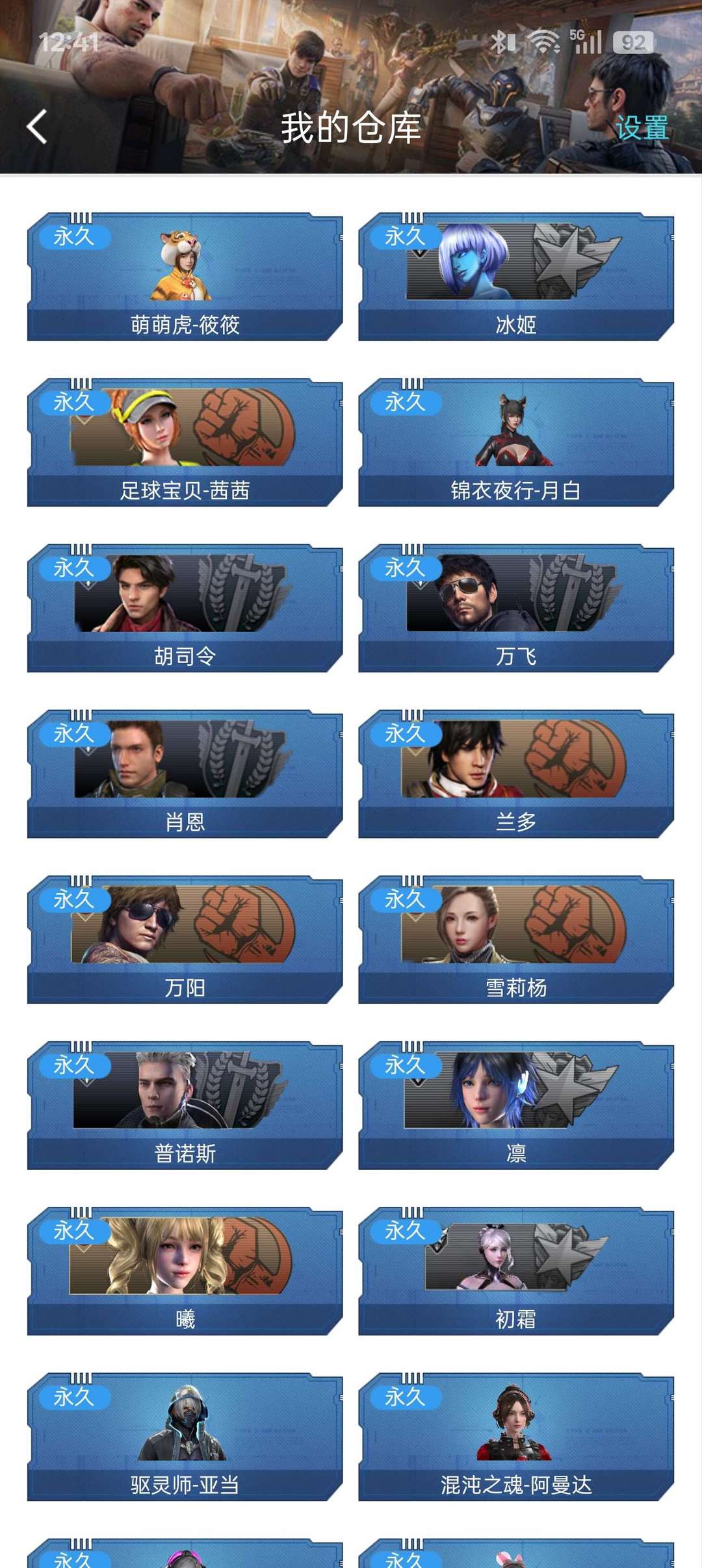Open the 驱灵师-亚当 card
The image size is (702, 1568).
(x=185, y=1436)
